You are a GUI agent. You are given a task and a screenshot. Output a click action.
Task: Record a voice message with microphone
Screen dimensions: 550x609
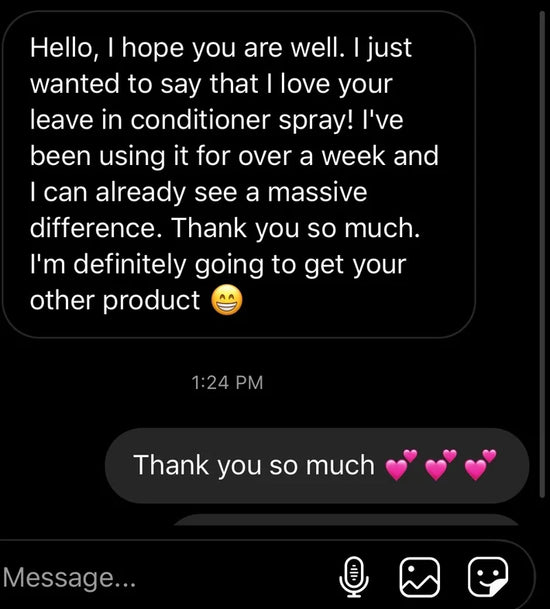coord(353,577)
